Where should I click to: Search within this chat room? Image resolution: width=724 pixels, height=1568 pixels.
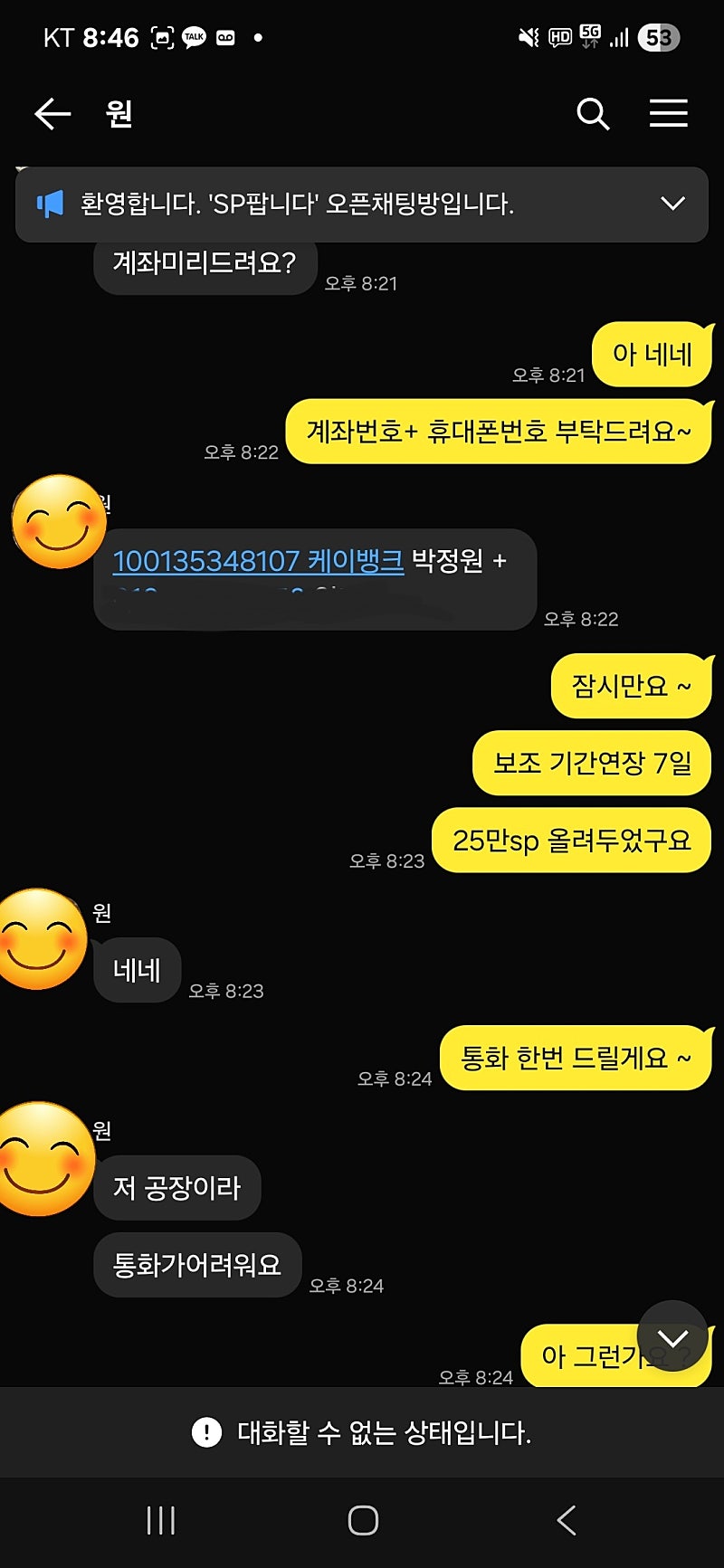(593, 114)
